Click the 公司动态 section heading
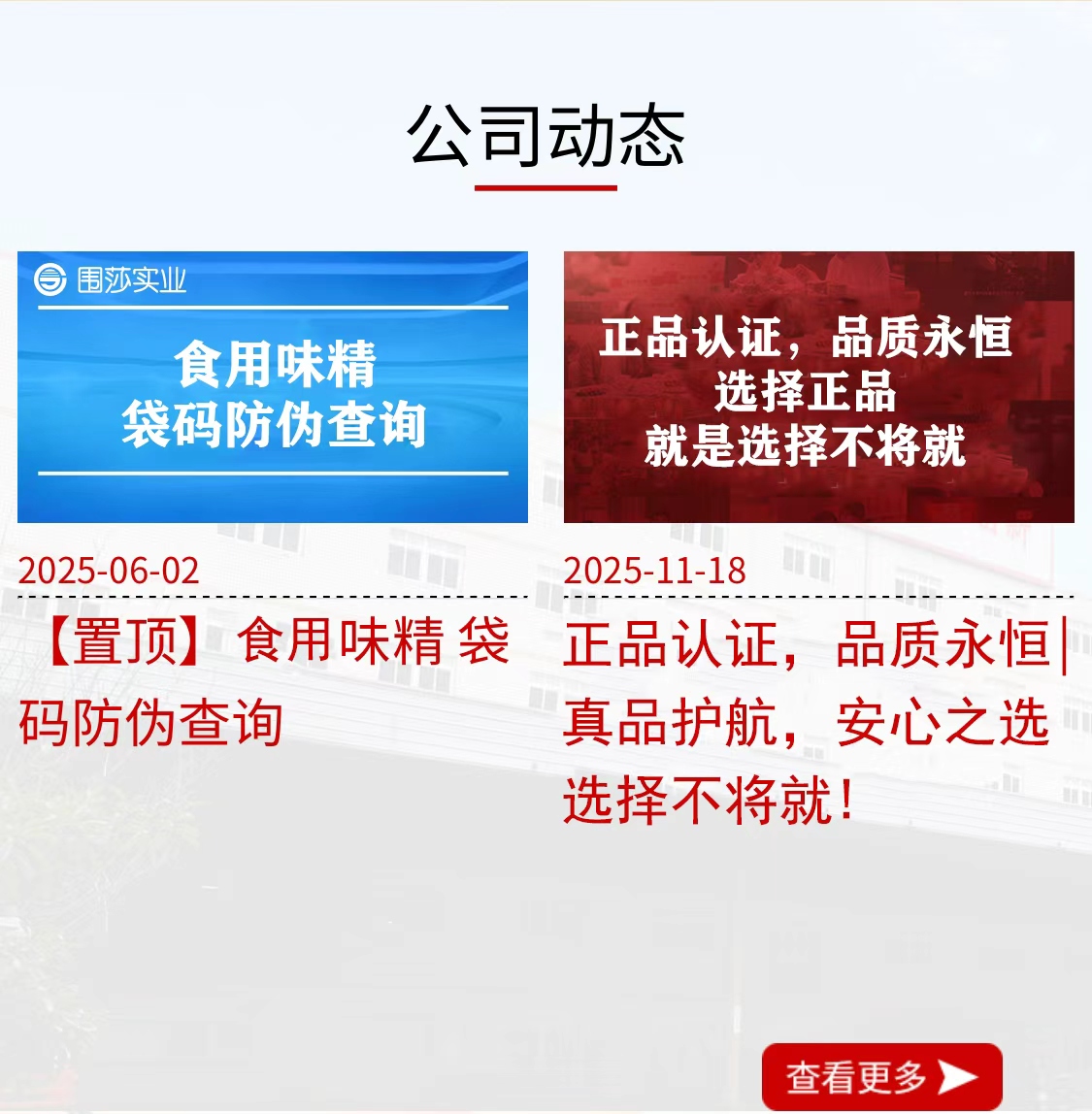 pyautogui.click(x=546, y=136)
